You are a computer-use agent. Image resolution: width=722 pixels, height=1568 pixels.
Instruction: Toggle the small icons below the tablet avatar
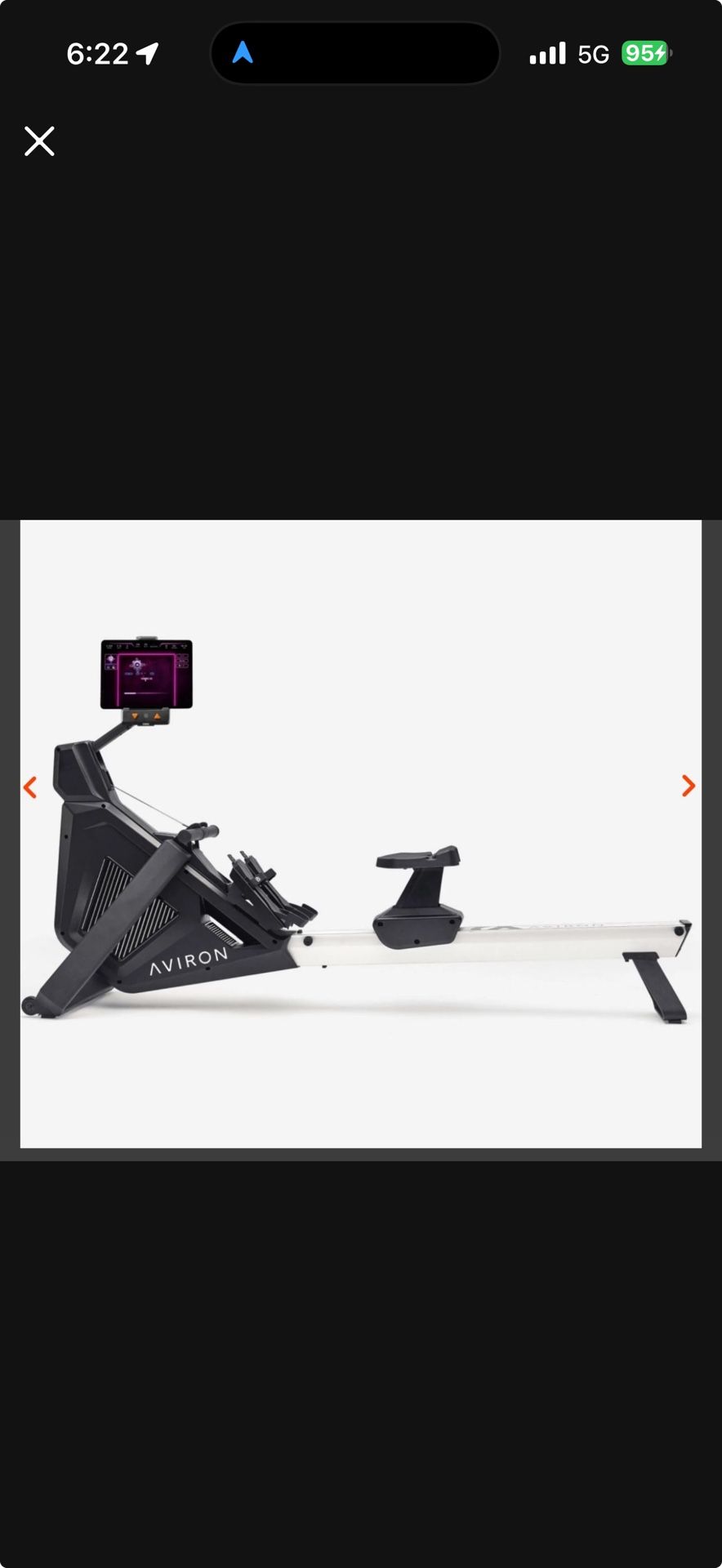(110, 666)
